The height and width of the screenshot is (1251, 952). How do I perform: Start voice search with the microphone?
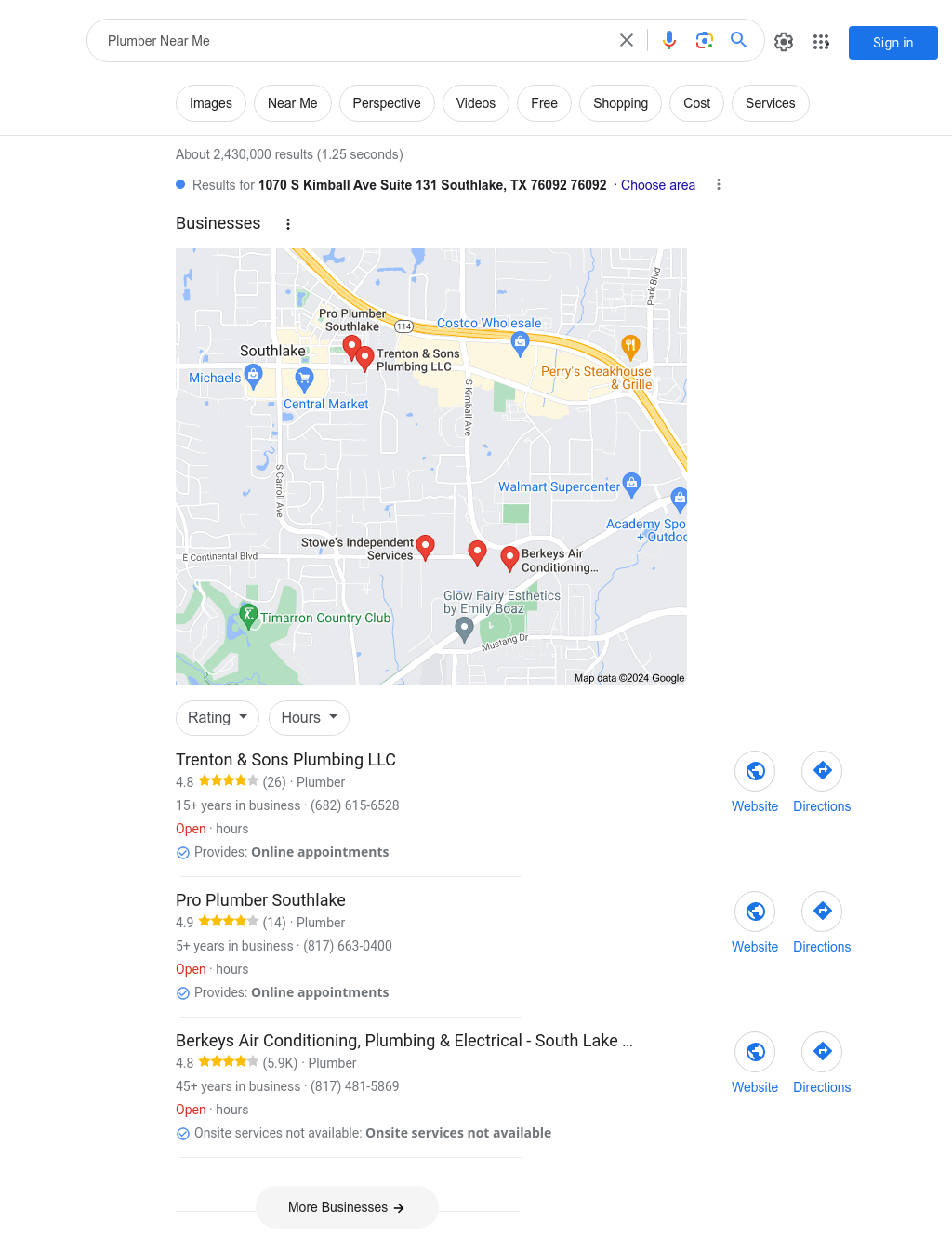[x=669, y=40]
